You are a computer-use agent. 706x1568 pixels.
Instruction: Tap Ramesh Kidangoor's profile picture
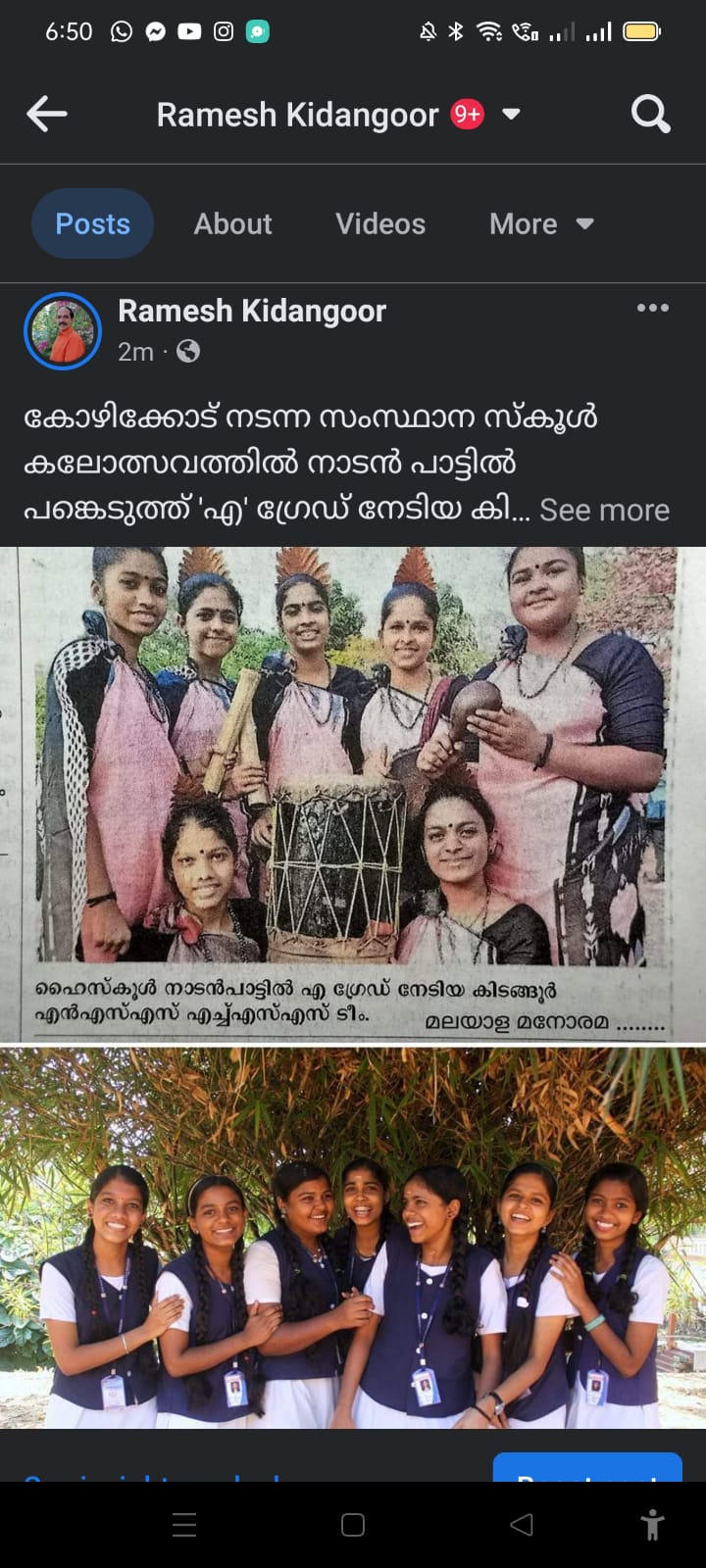(63, 331)
